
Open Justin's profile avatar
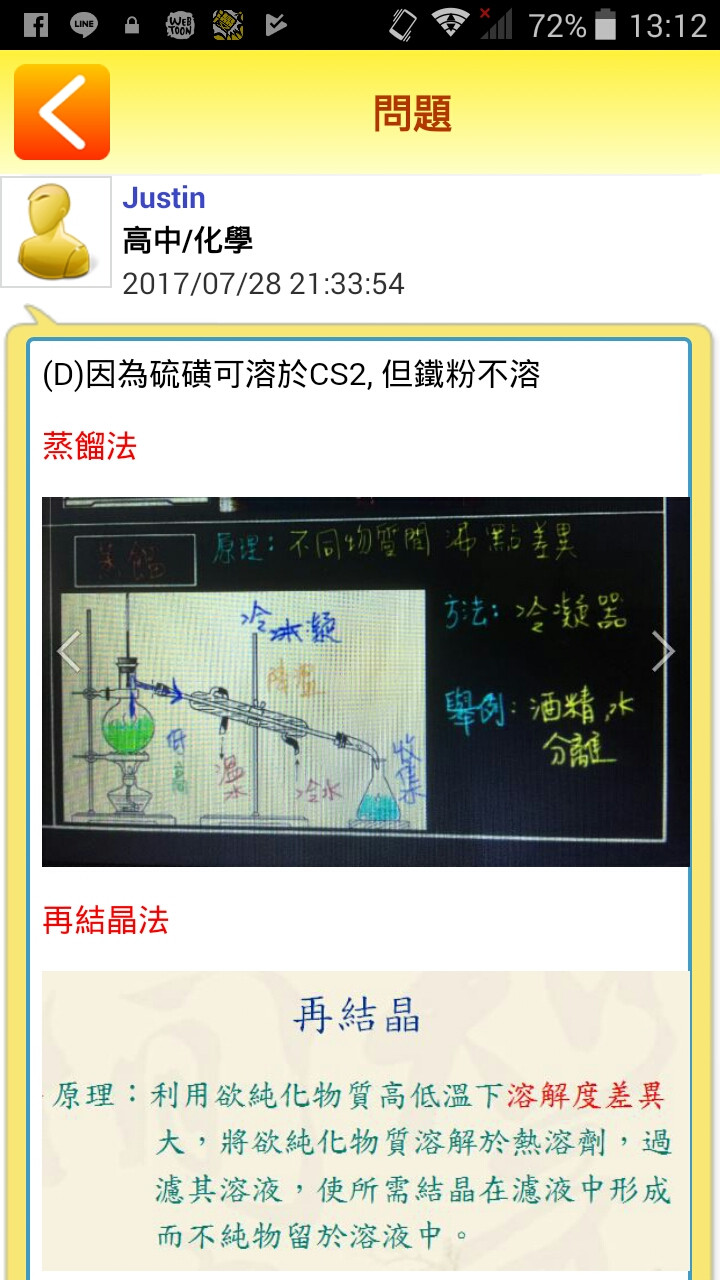[x=56, y=232]
